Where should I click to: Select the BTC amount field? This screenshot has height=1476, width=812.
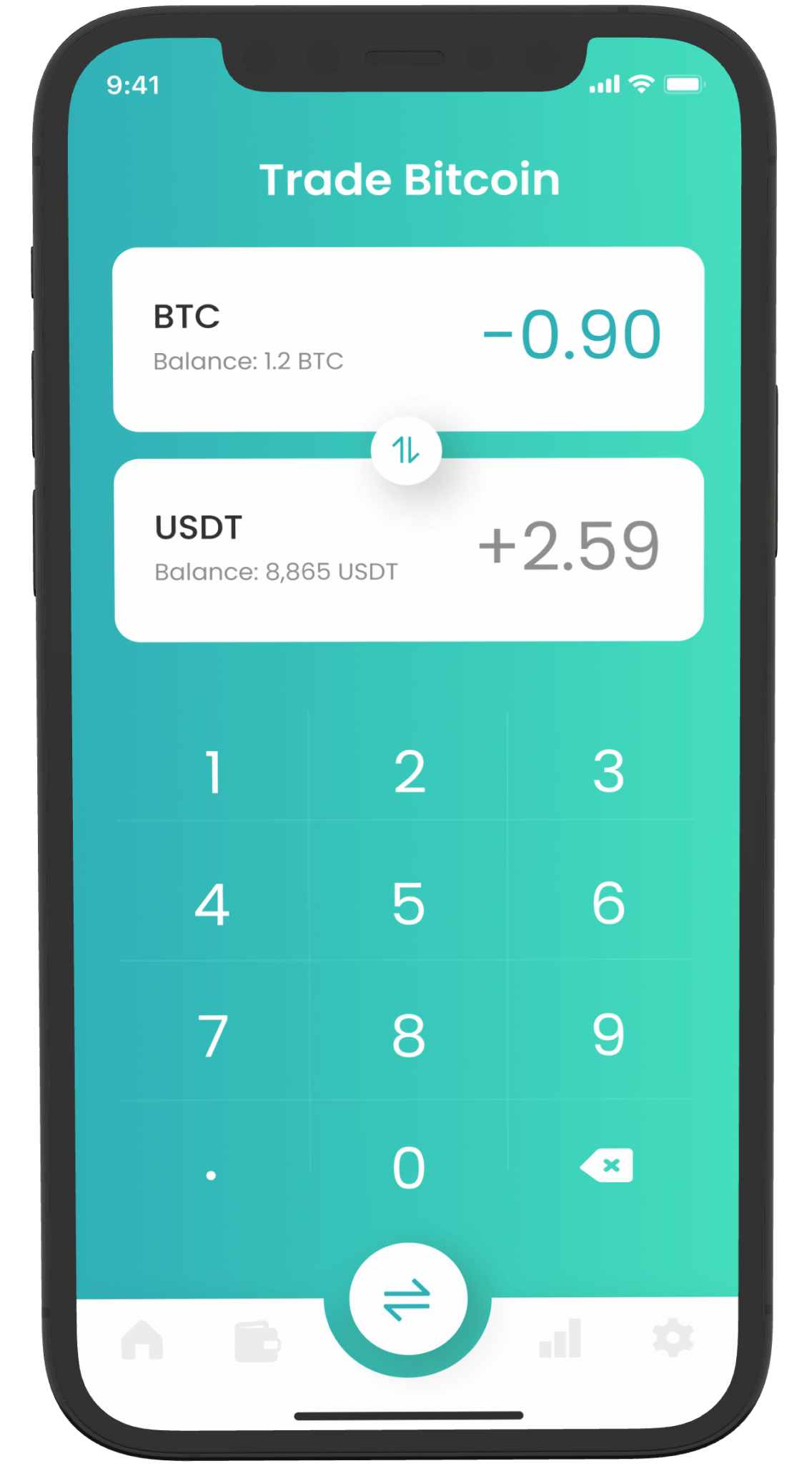point(572,335)
